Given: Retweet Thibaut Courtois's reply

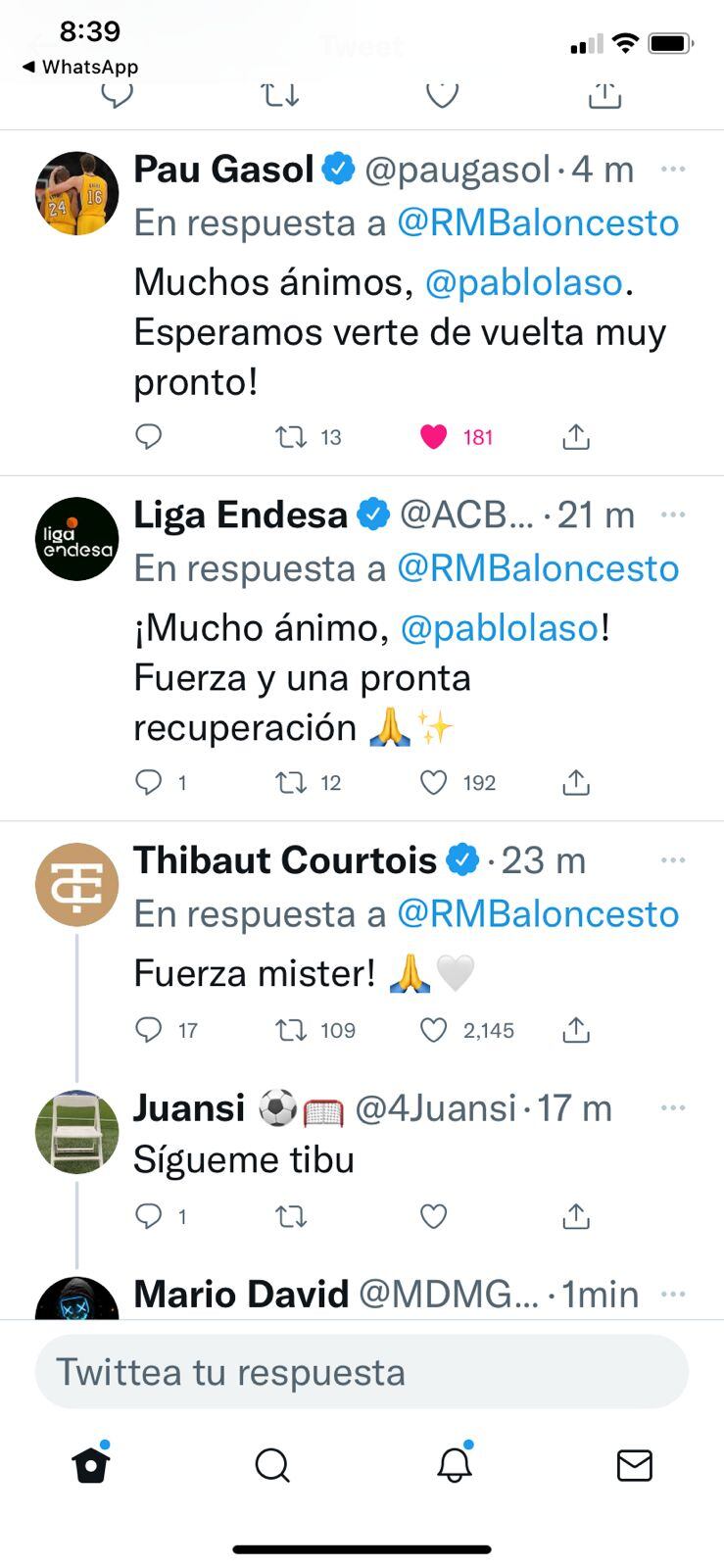Looking at the screenshot, I should (289, 1030).
